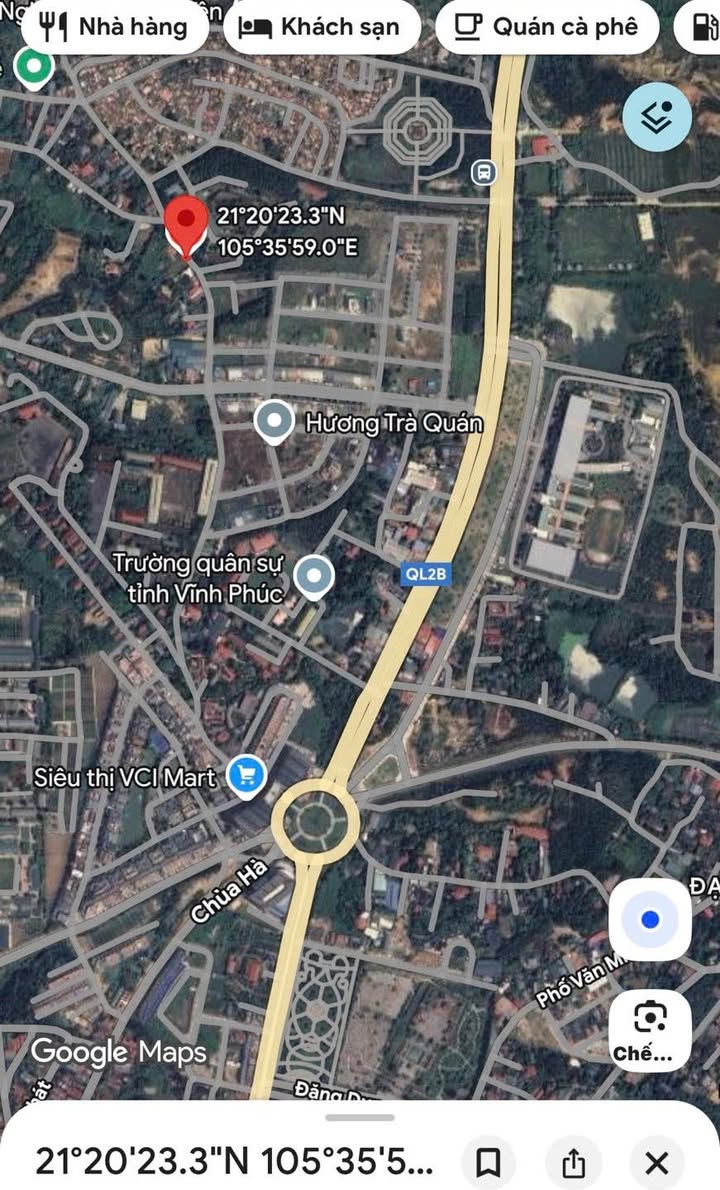
Task: Close the coordinates panel
Action: (657, 1162)
